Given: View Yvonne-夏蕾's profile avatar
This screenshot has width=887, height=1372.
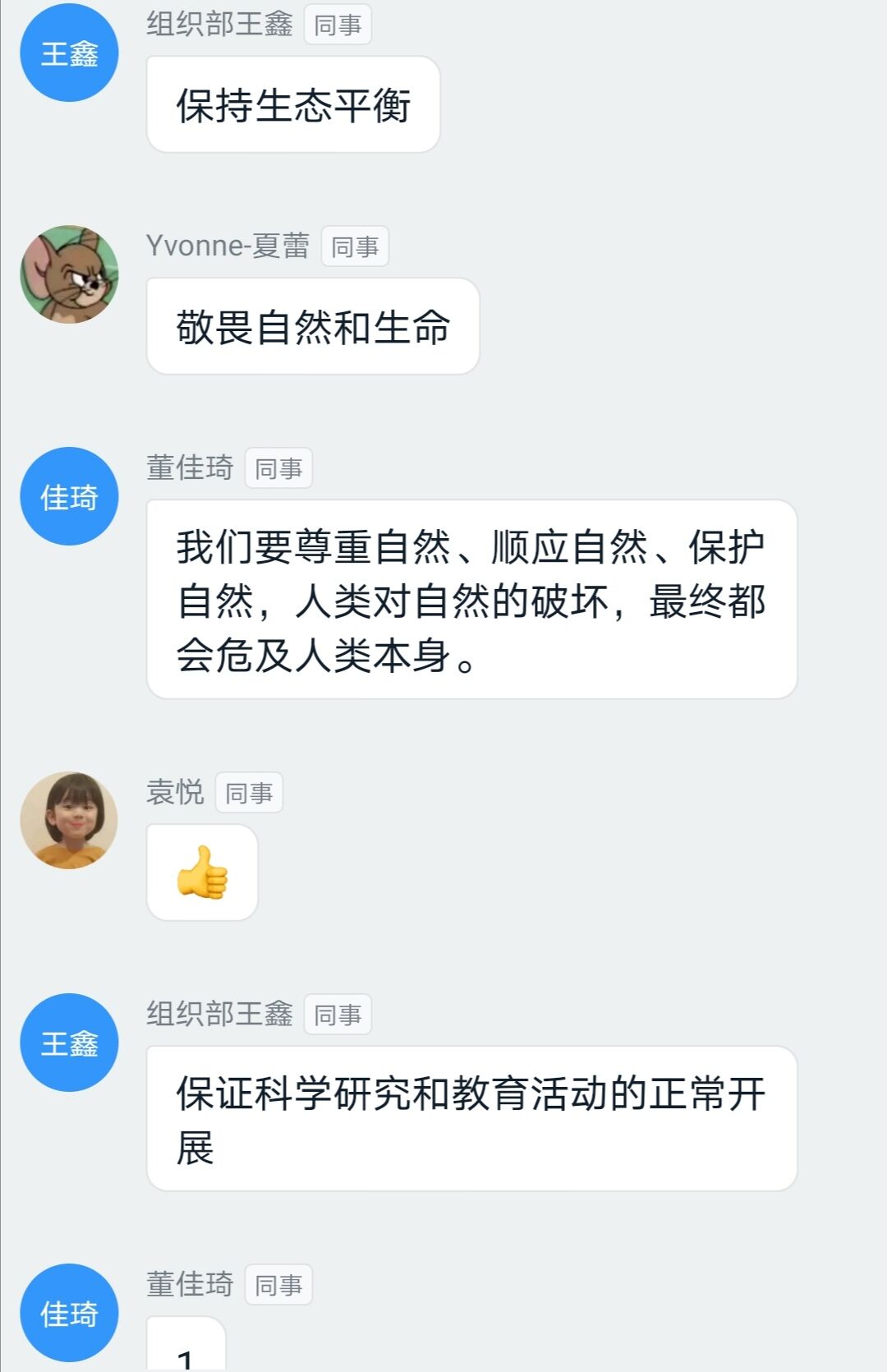Looking at the screenshot, I should [69, 274].
